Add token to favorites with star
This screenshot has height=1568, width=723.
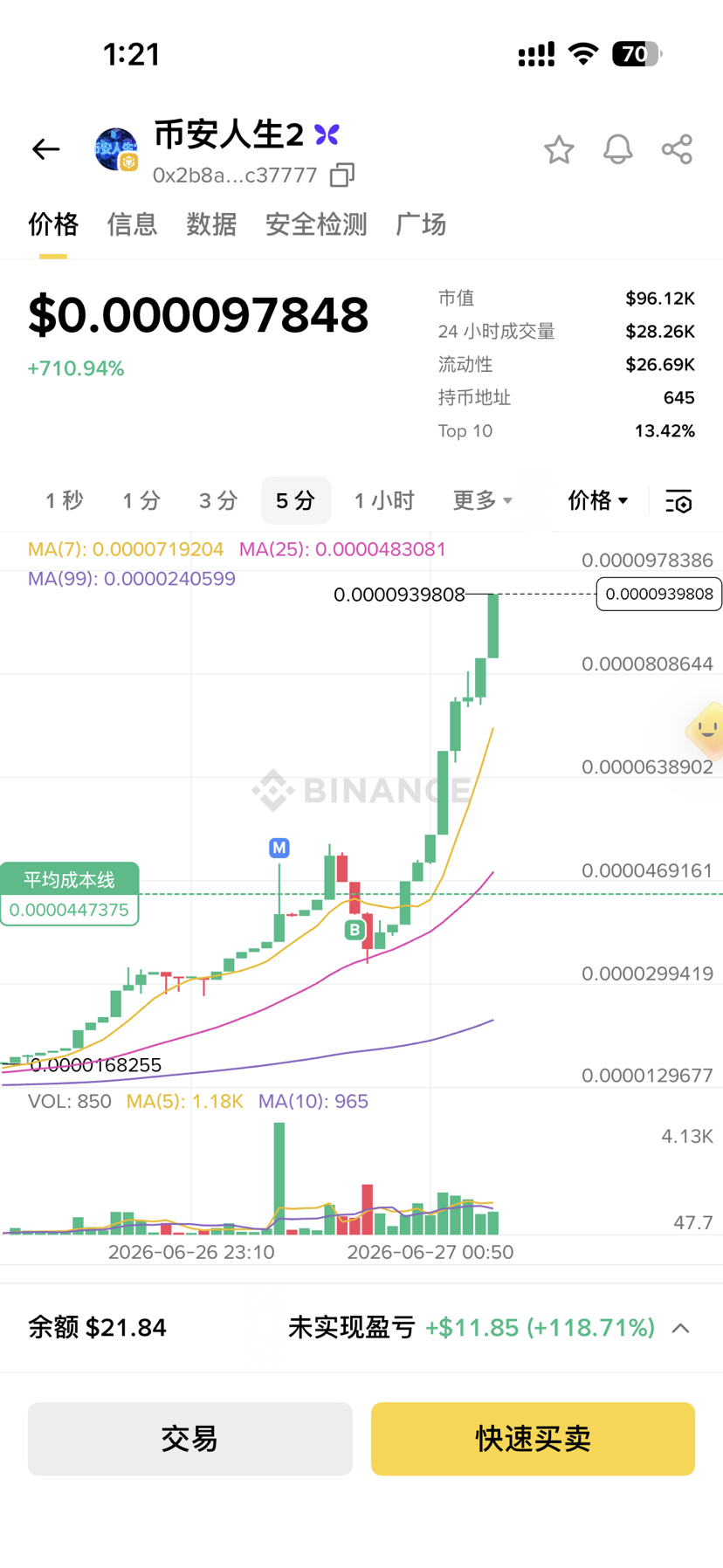(x=559, y=149)
